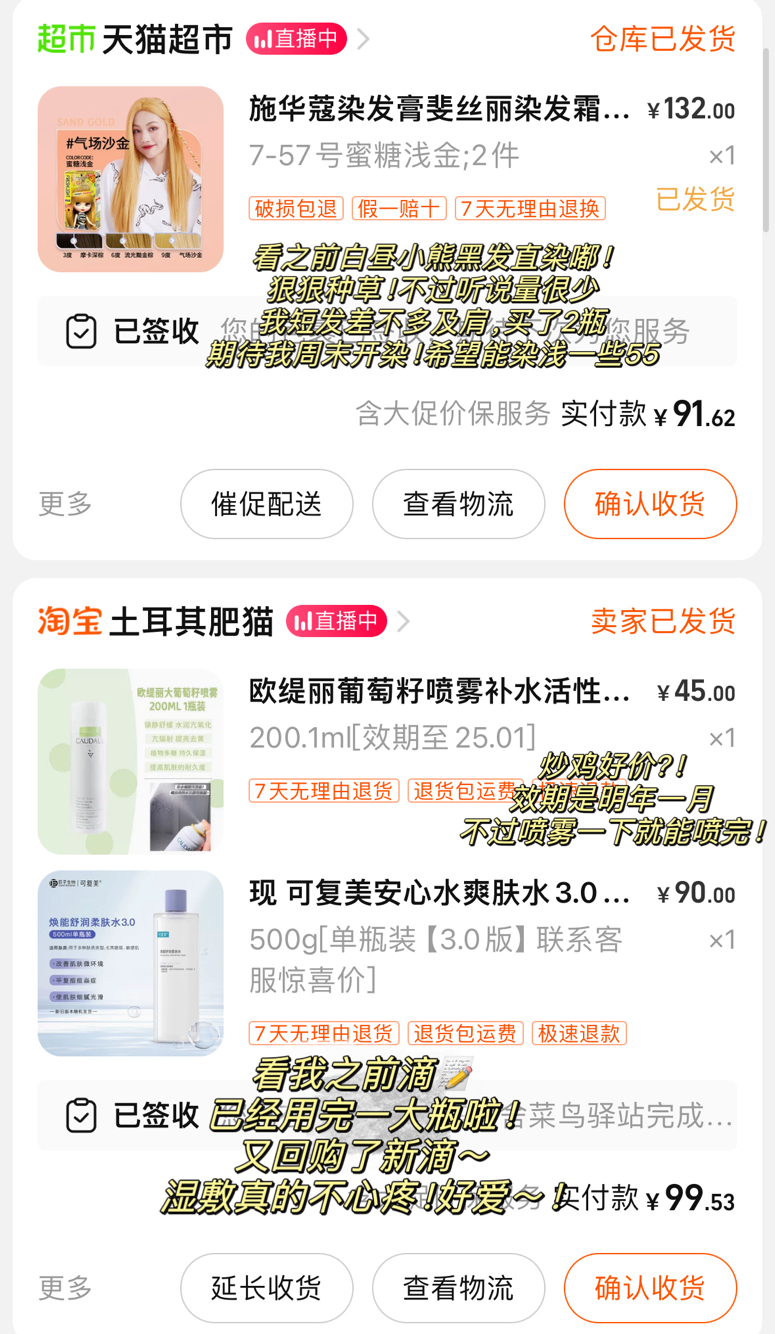Image resolution: width=775 pixels, height=1334 pixels.
Task: Confirm receipt of the 土耳其肥猫 order
Action: click(x=650, y=1288)
